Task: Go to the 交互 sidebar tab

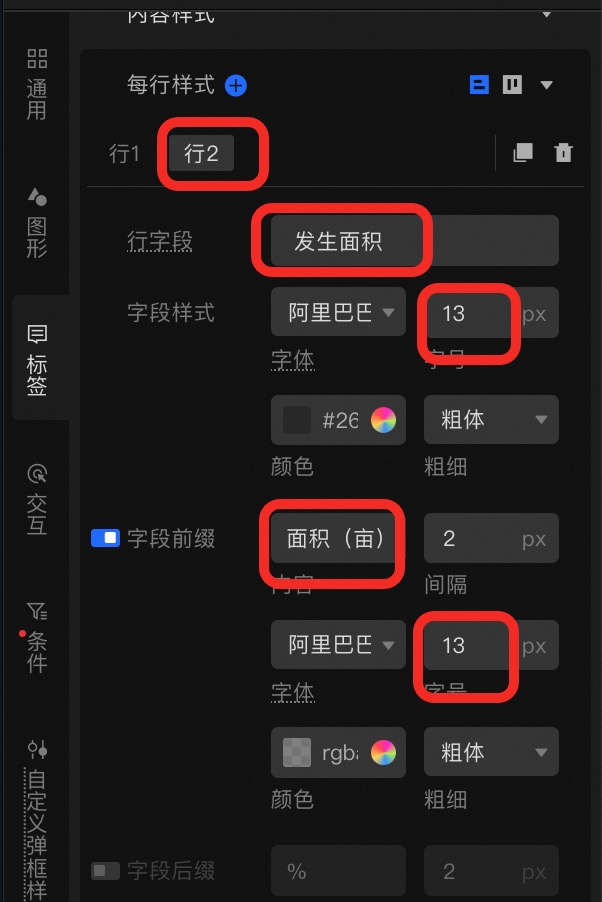Action: click(37, 499)
